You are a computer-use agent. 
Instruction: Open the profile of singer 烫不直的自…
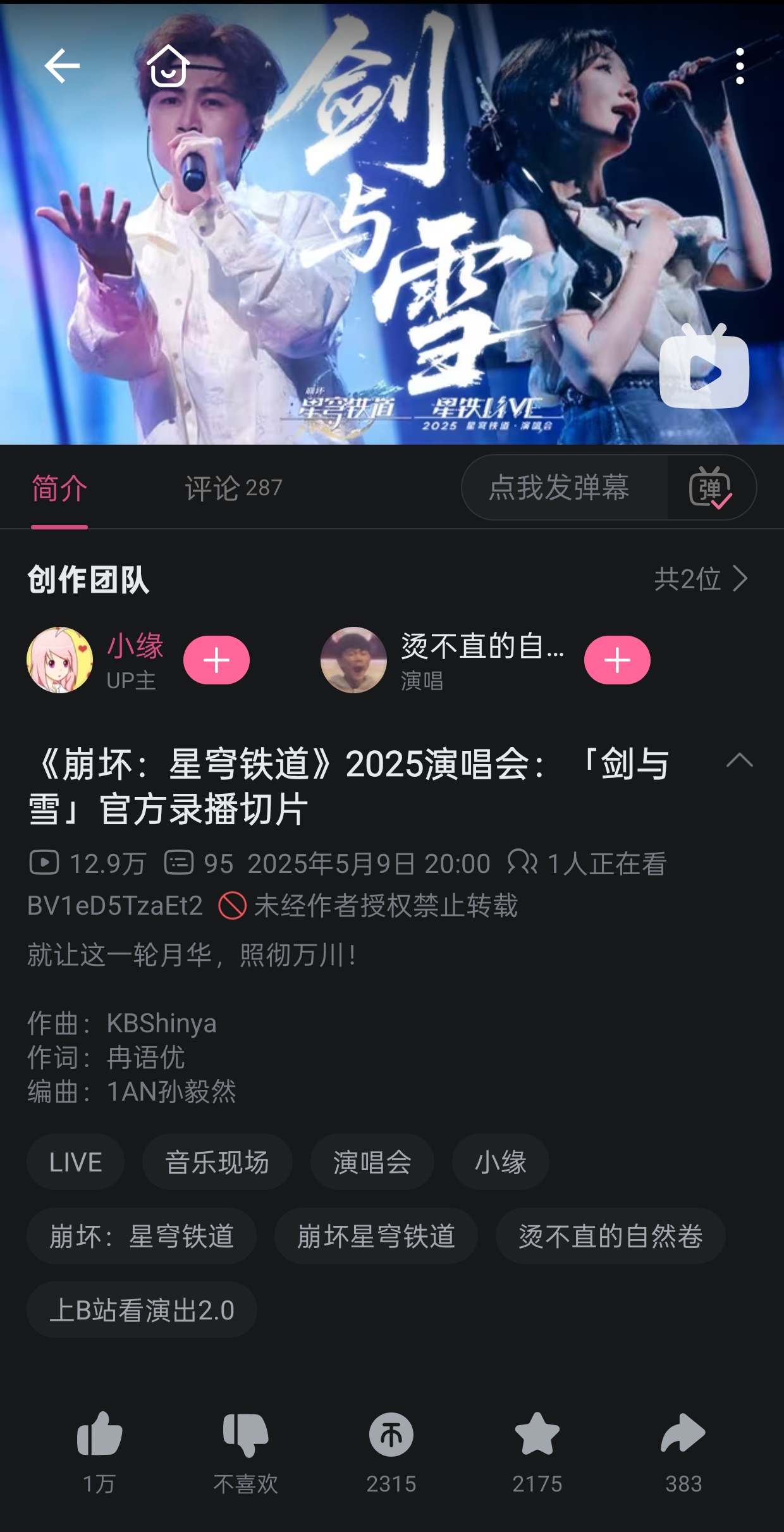[353, 660]
